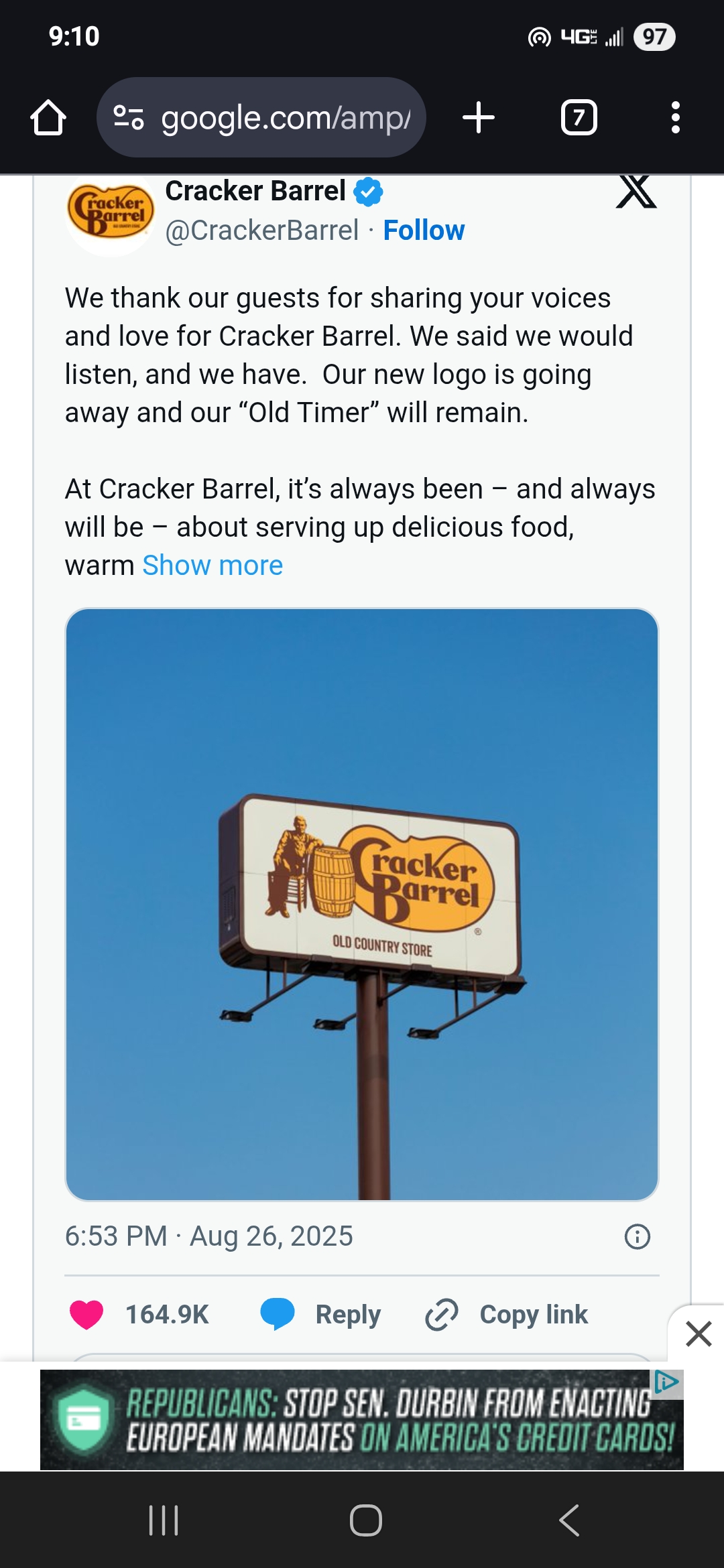
Task: Open the @CrackerBarrel profile handle
Action: 261,231
